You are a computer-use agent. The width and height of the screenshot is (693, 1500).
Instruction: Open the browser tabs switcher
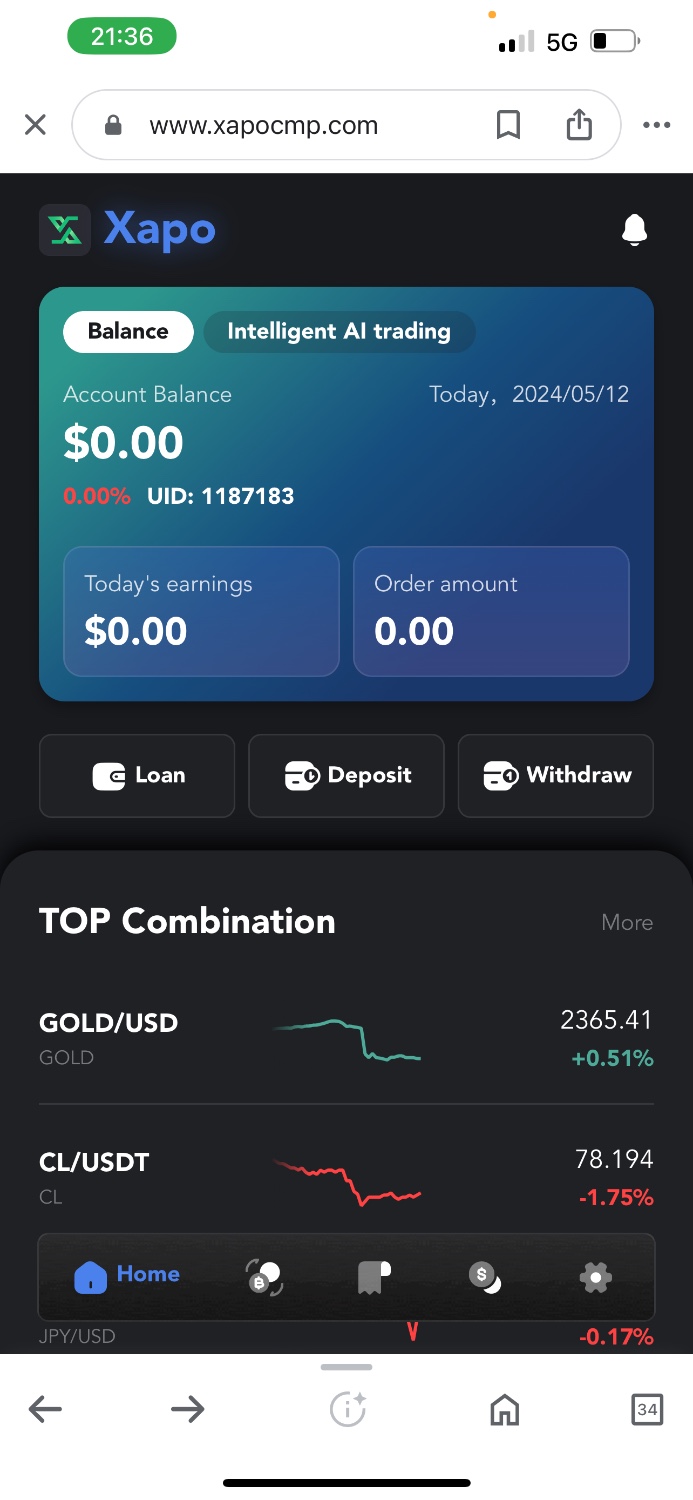647,1410
